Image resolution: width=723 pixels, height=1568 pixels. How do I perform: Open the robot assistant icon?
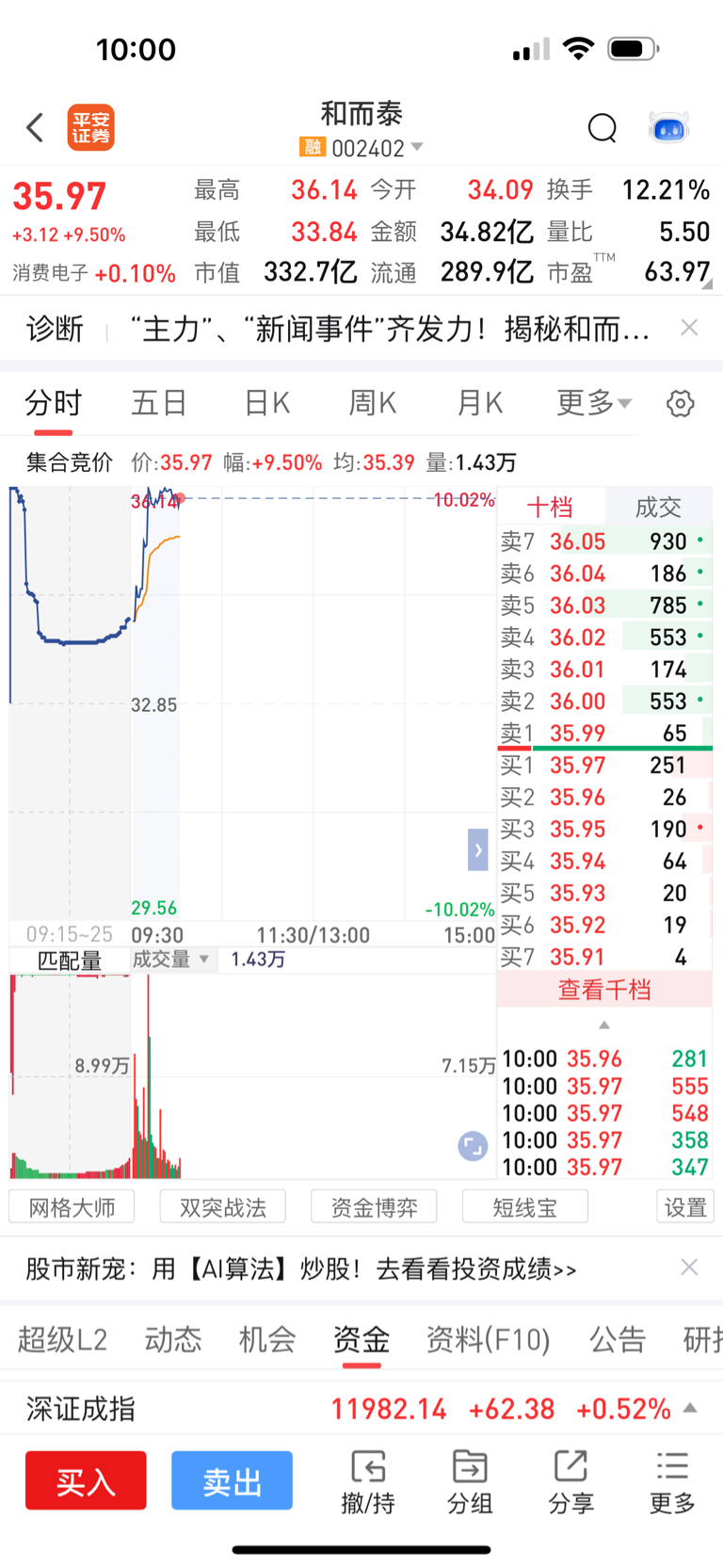pos(669,127)
